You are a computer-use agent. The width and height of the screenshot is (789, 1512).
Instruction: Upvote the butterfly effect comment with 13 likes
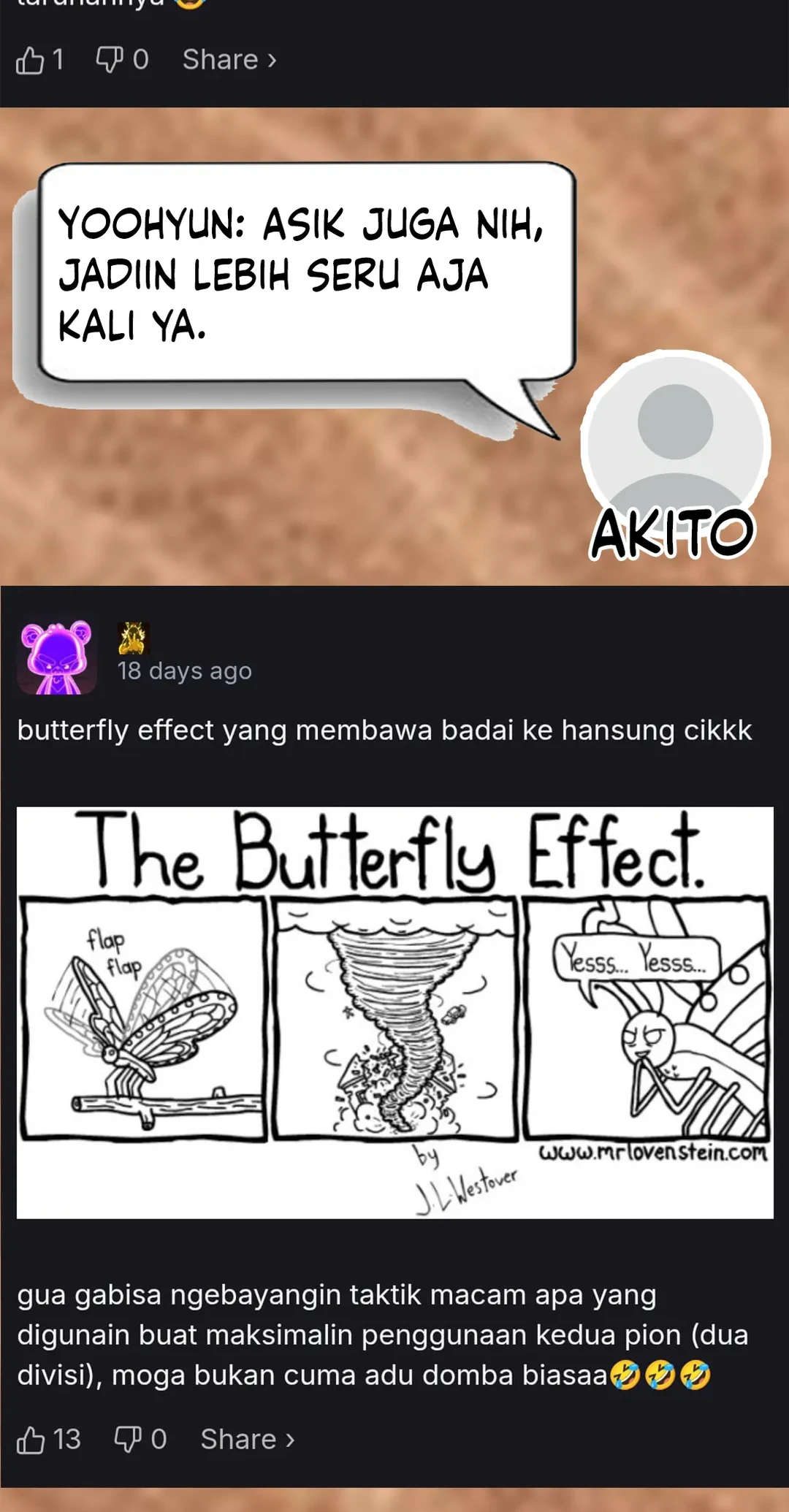[x=31, y=1440]
